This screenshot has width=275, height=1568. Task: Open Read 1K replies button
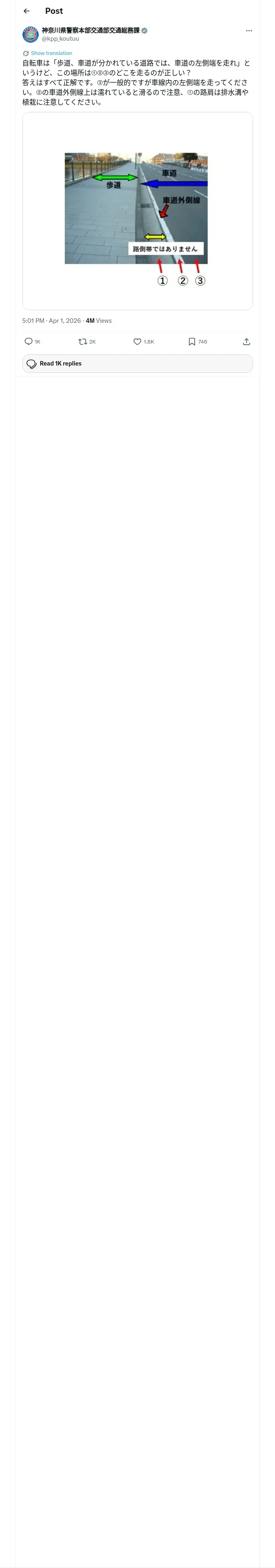pos(138,364)
